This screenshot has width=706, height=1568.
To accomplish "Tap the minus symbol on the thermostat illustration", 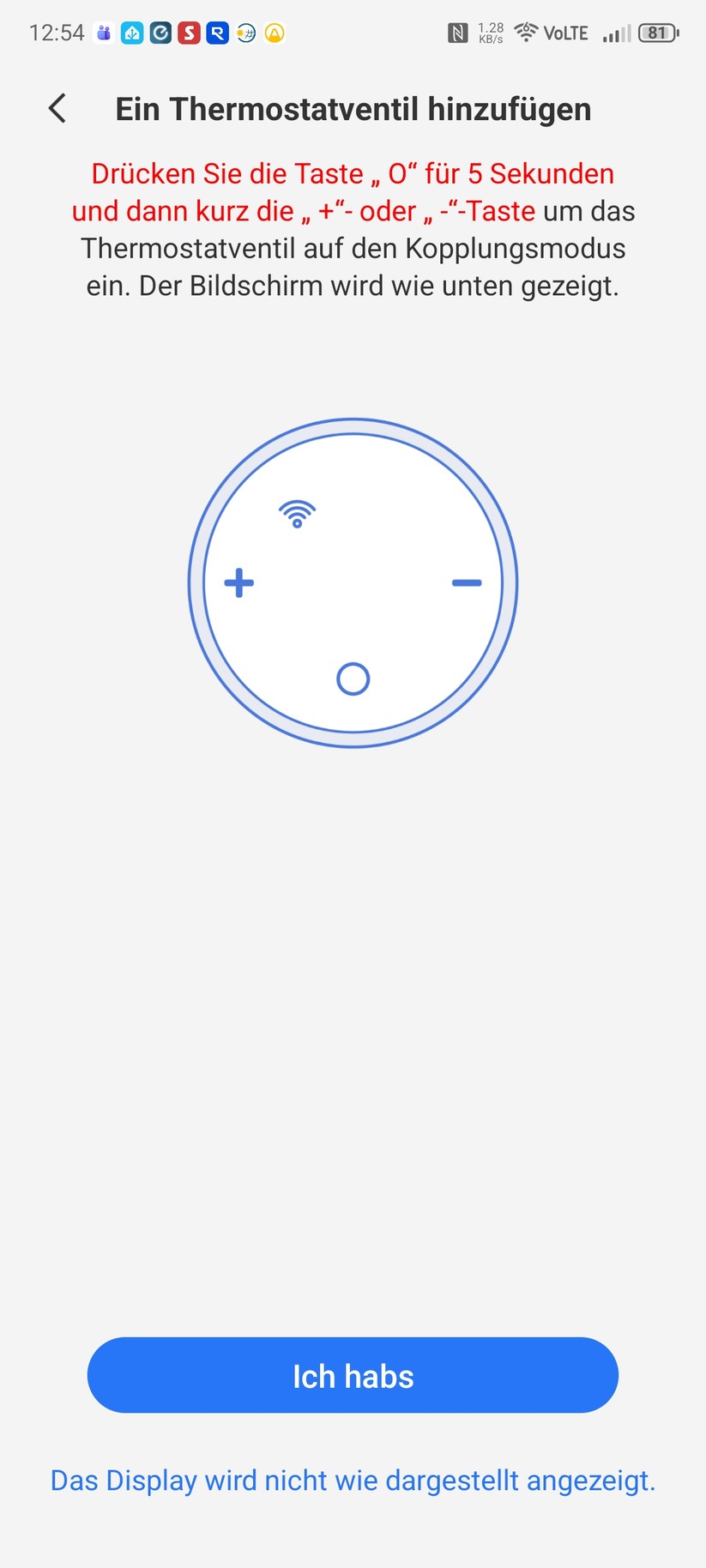I will pyautogui.click(x=468, y=583).
